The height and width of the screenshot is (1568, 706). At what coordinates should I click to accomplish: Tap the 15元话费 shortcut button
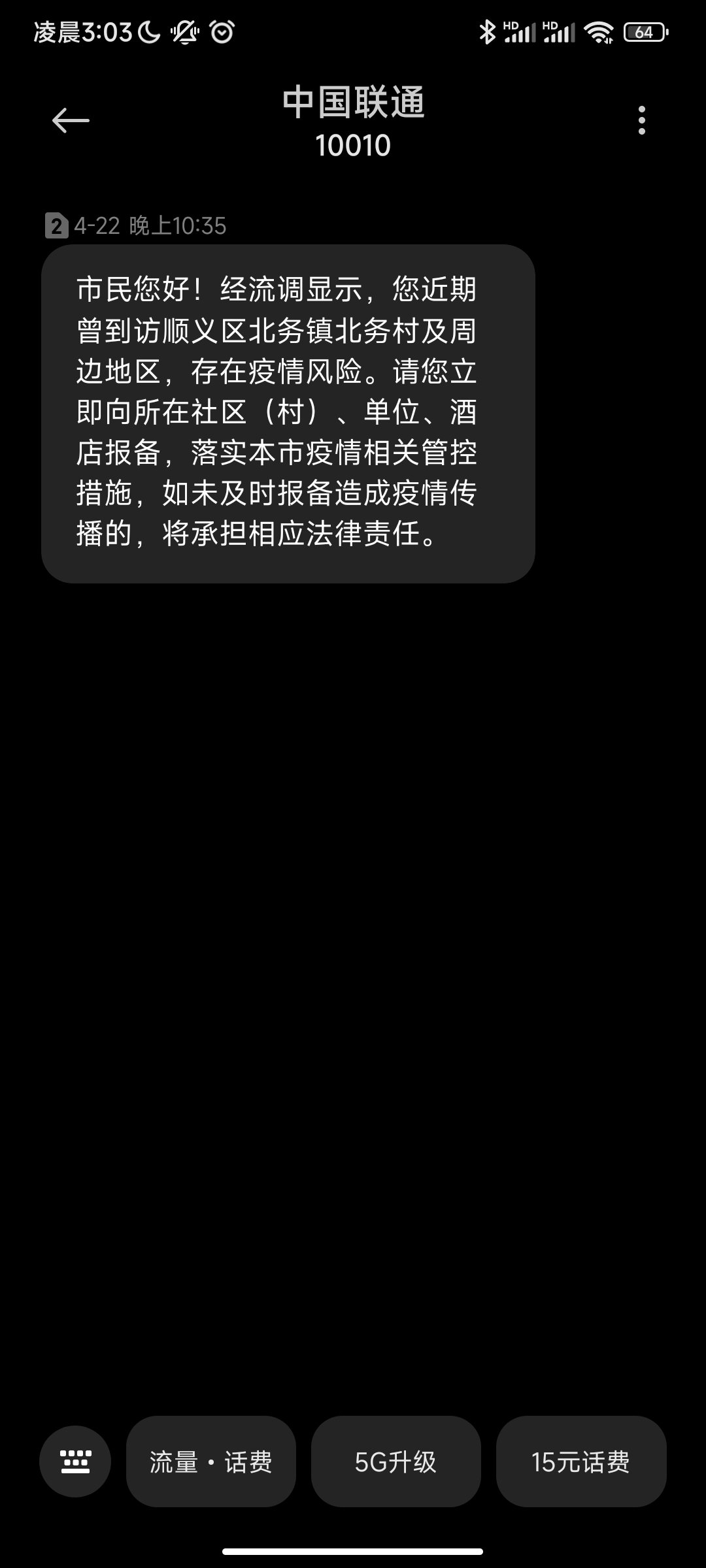(x=580, y=1462)
